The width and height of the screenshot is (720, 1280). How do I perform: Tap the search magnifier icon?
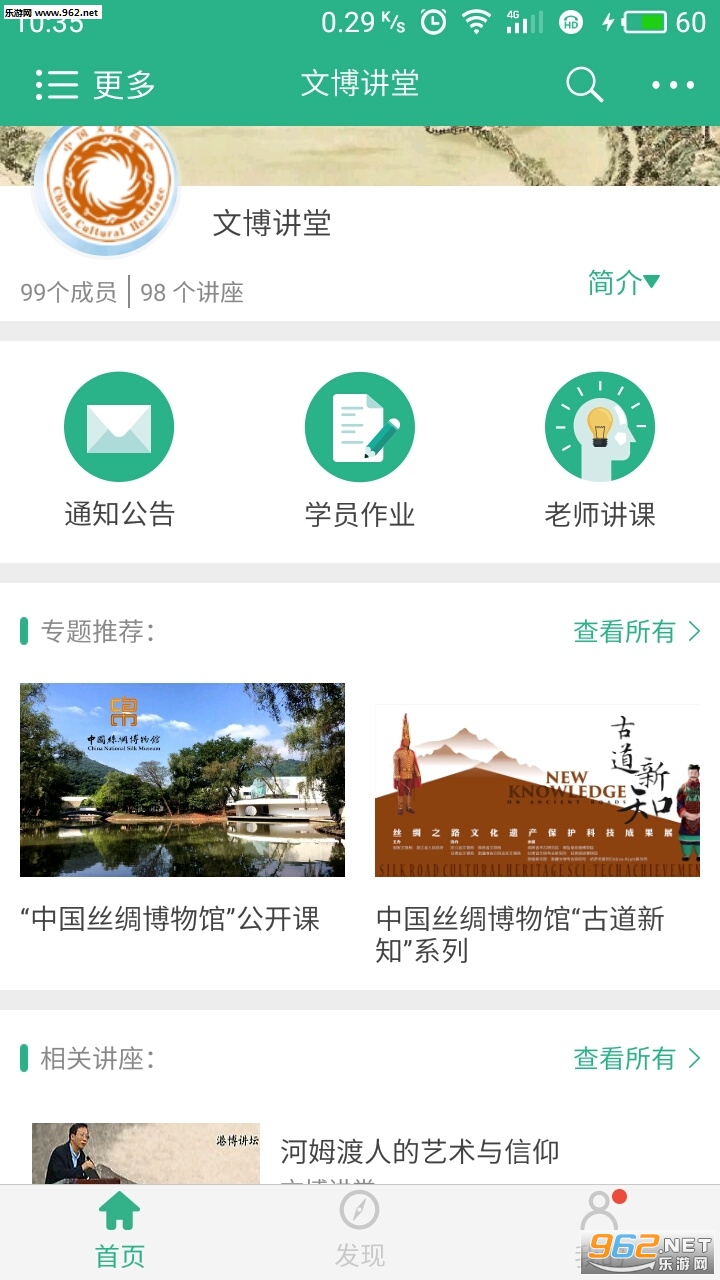tap(584, 84)
